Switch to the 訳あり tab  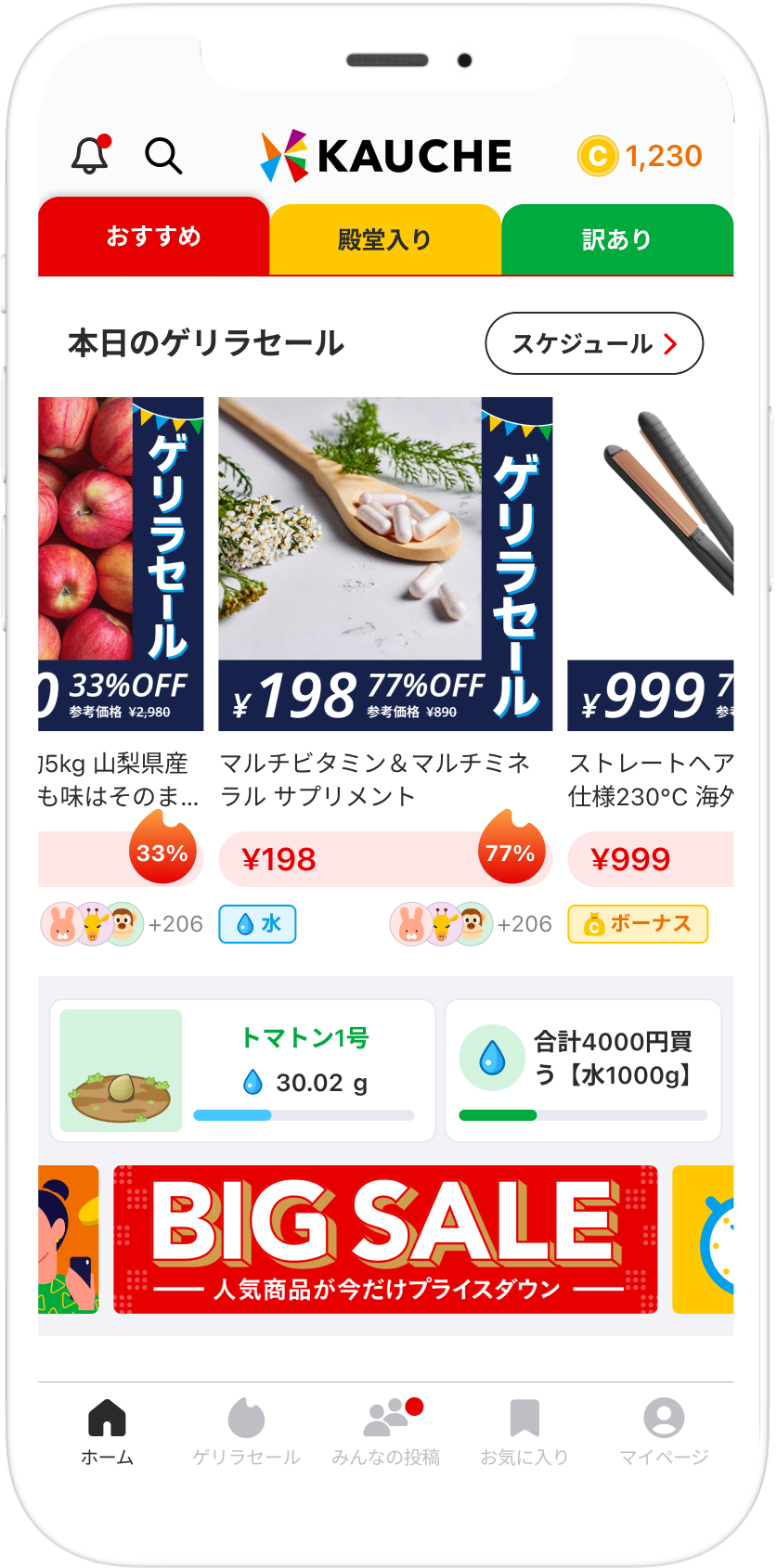point(617,239)
